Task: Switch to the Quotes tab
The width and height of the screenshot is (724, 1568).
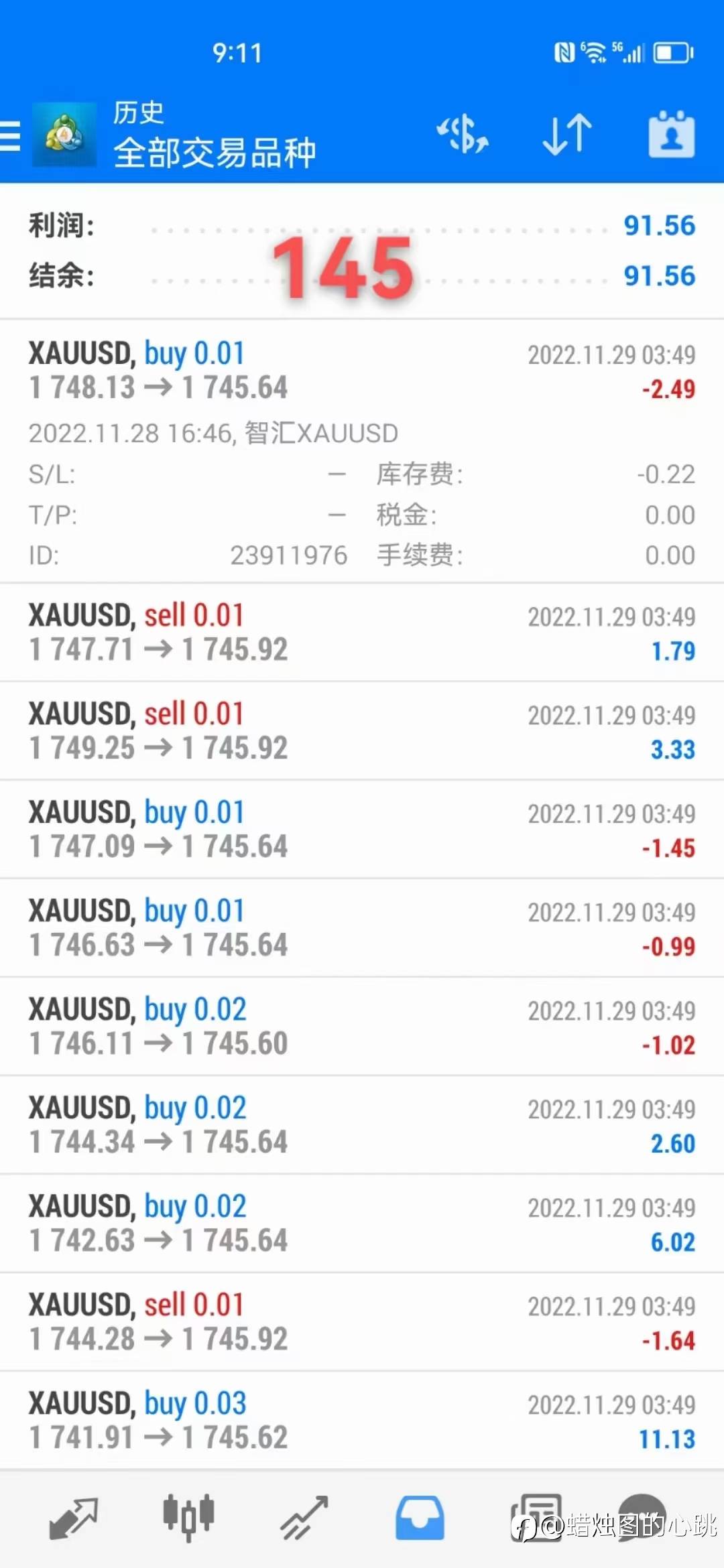Action: (x=73, y=1518)
